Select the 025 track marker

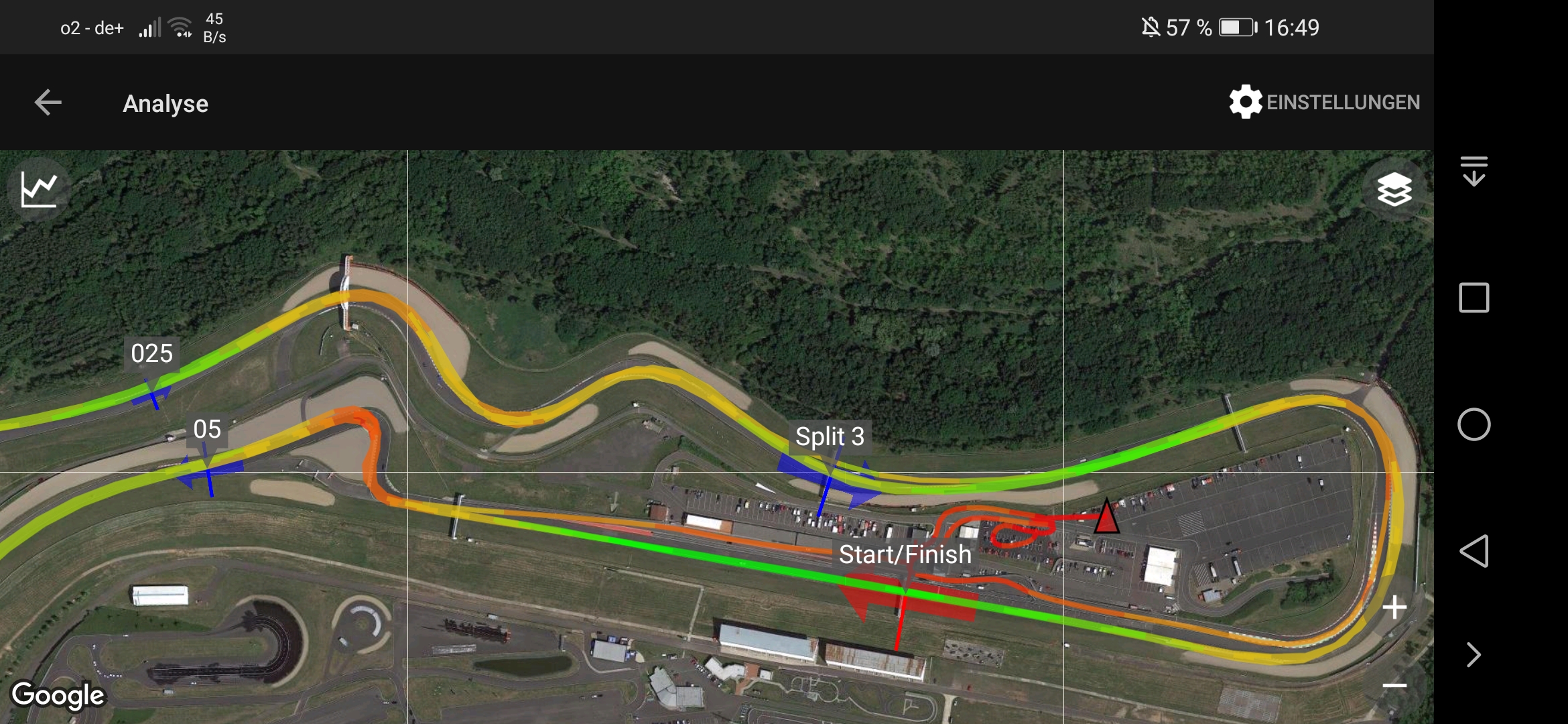(152, 354)
